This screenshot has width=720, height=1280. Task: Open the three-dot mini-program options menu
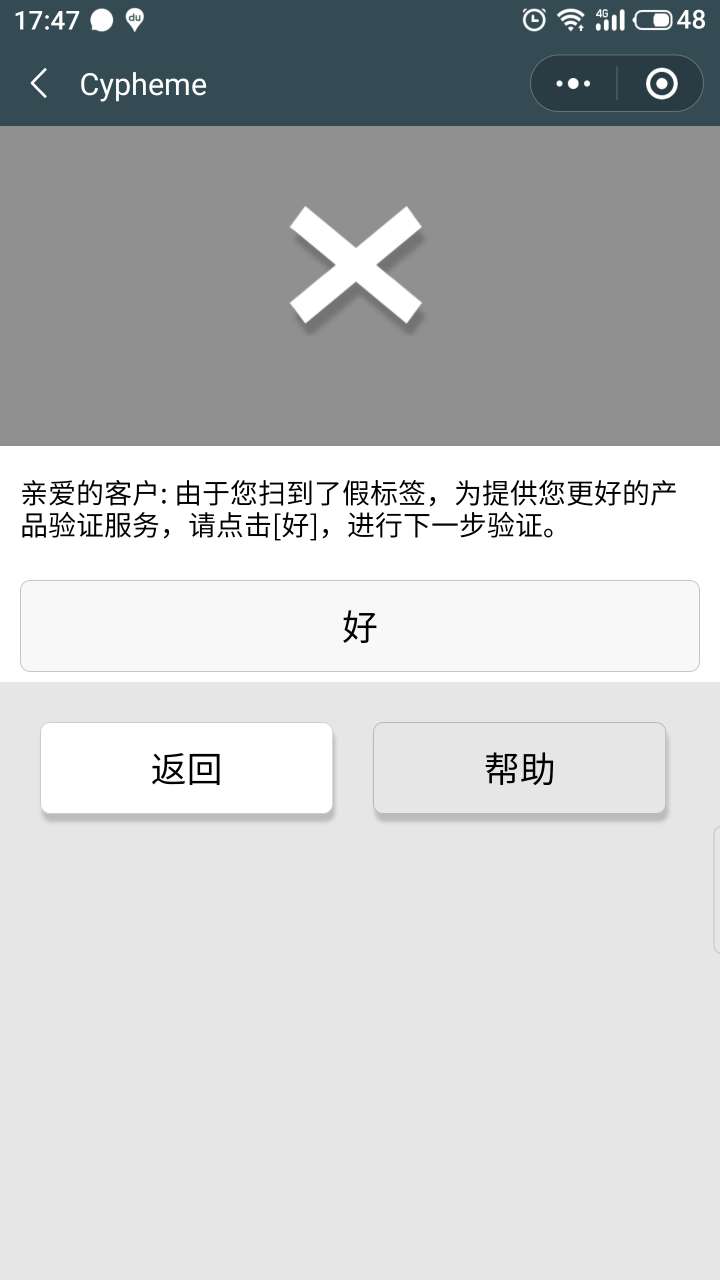point(572,83)
